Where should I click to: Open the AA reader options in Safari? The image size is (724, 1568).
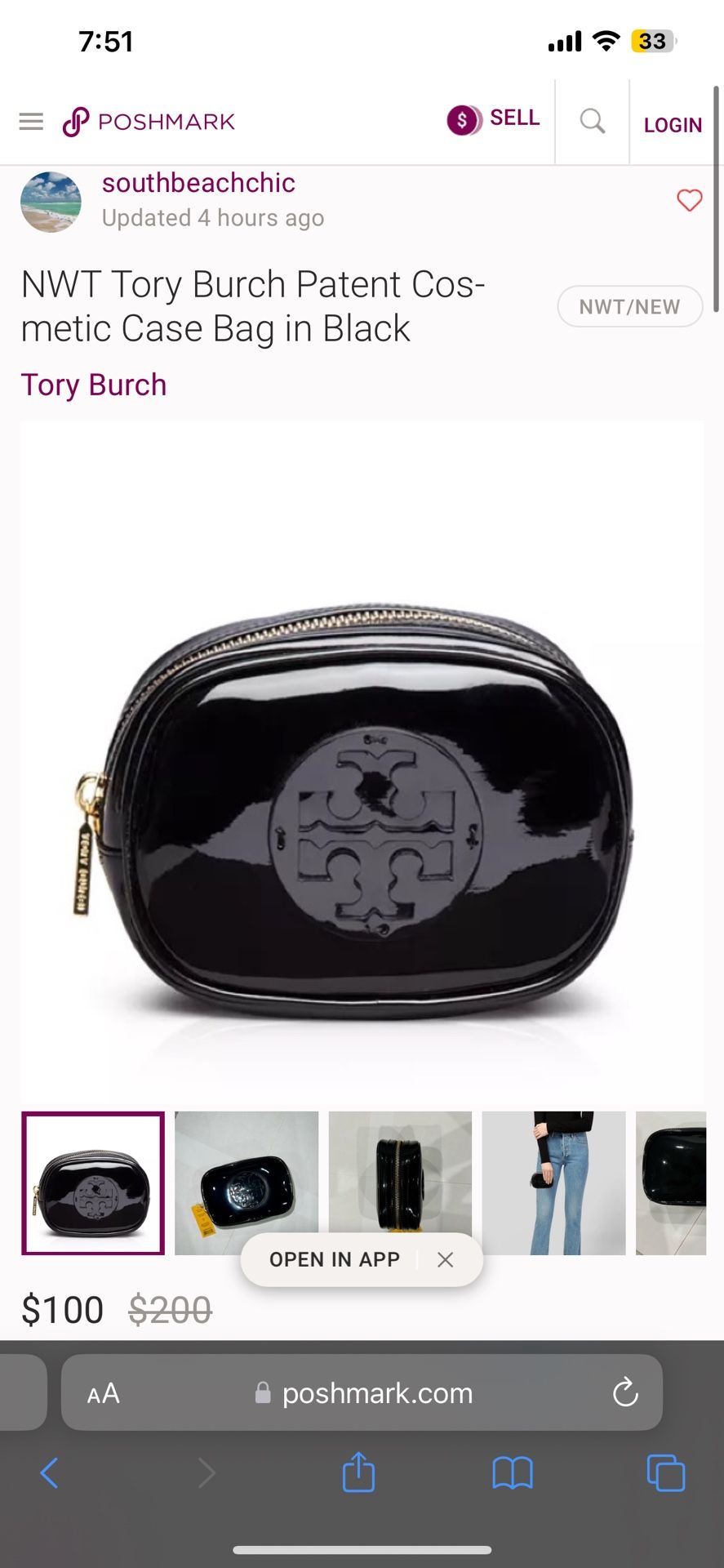point(104,1393)
